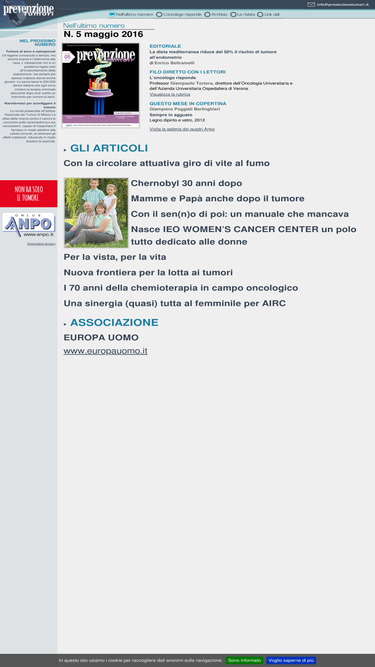Image resolution: width=375 pixels, height=667 pixels.
Task: Go to La rivista section
Action: (243, 14)
